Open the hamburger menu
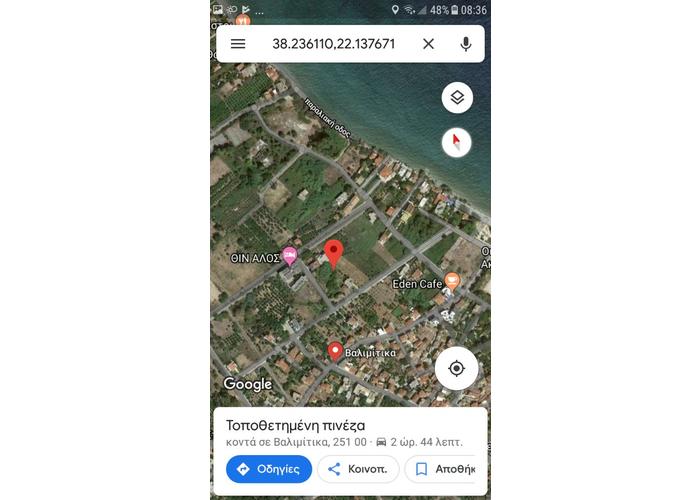The height and width of the screenshot is (500, 700). pos(238,44)
